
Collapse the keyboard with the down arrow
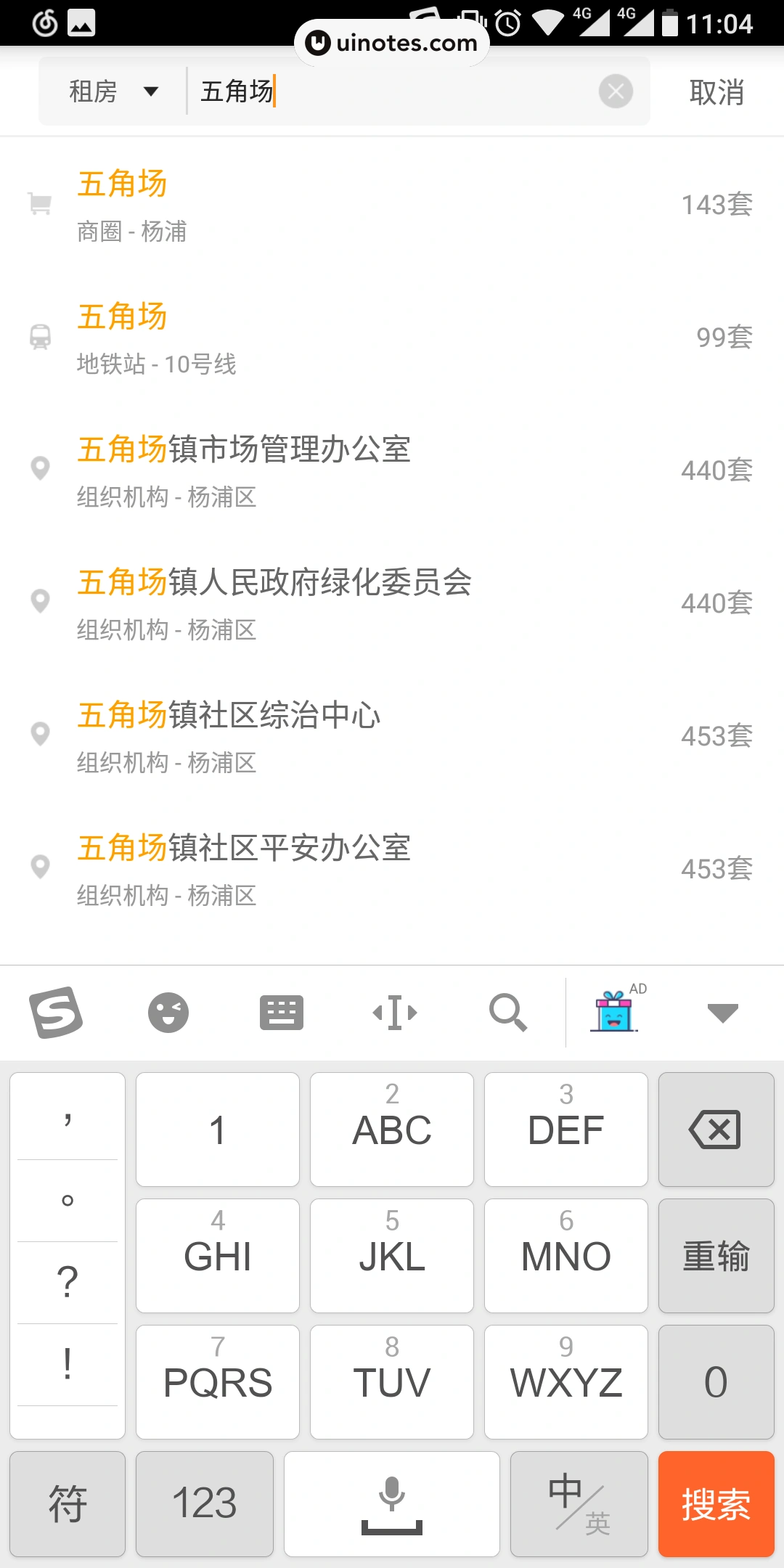722,1012
